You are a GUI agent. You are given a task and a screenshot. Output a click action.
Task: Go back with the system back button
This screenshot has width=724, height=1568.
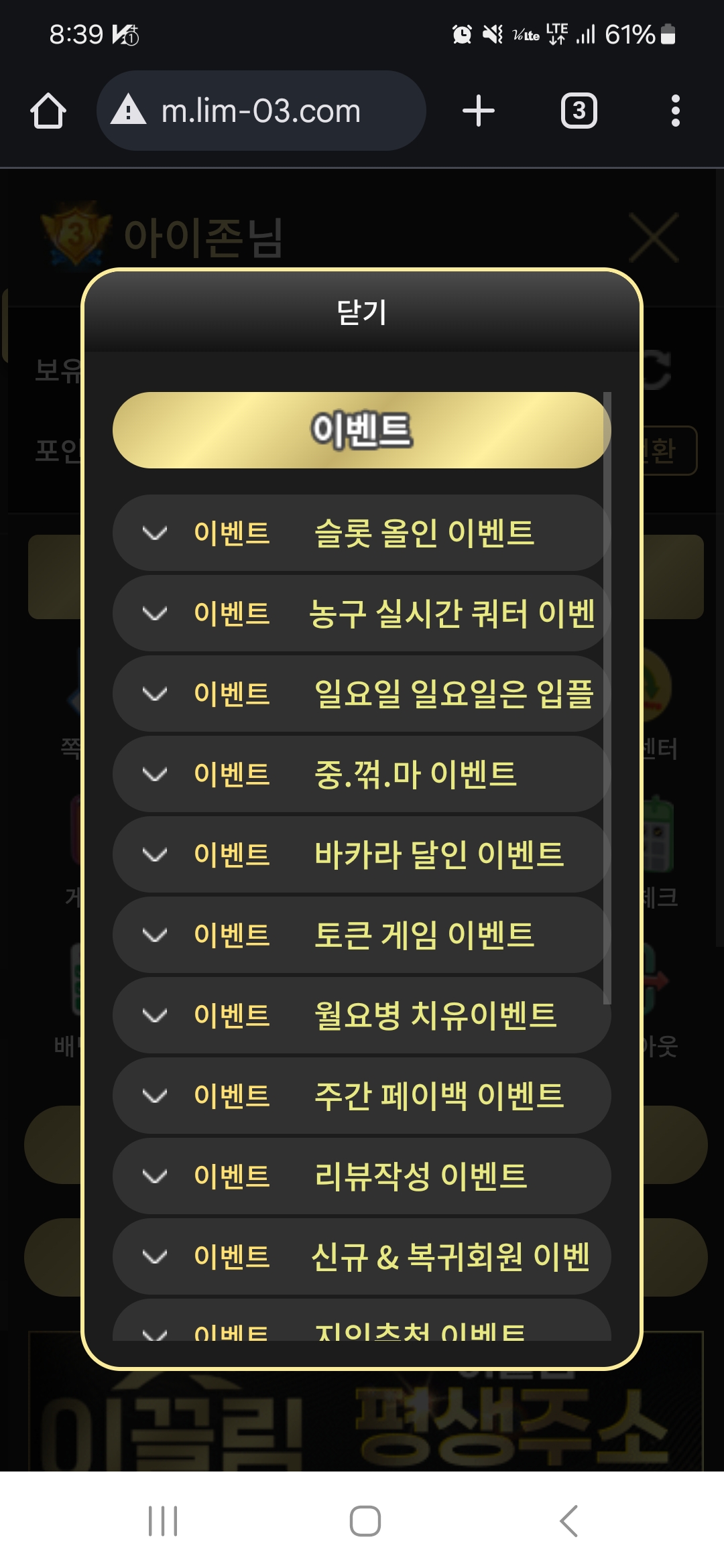point(568,1520)
